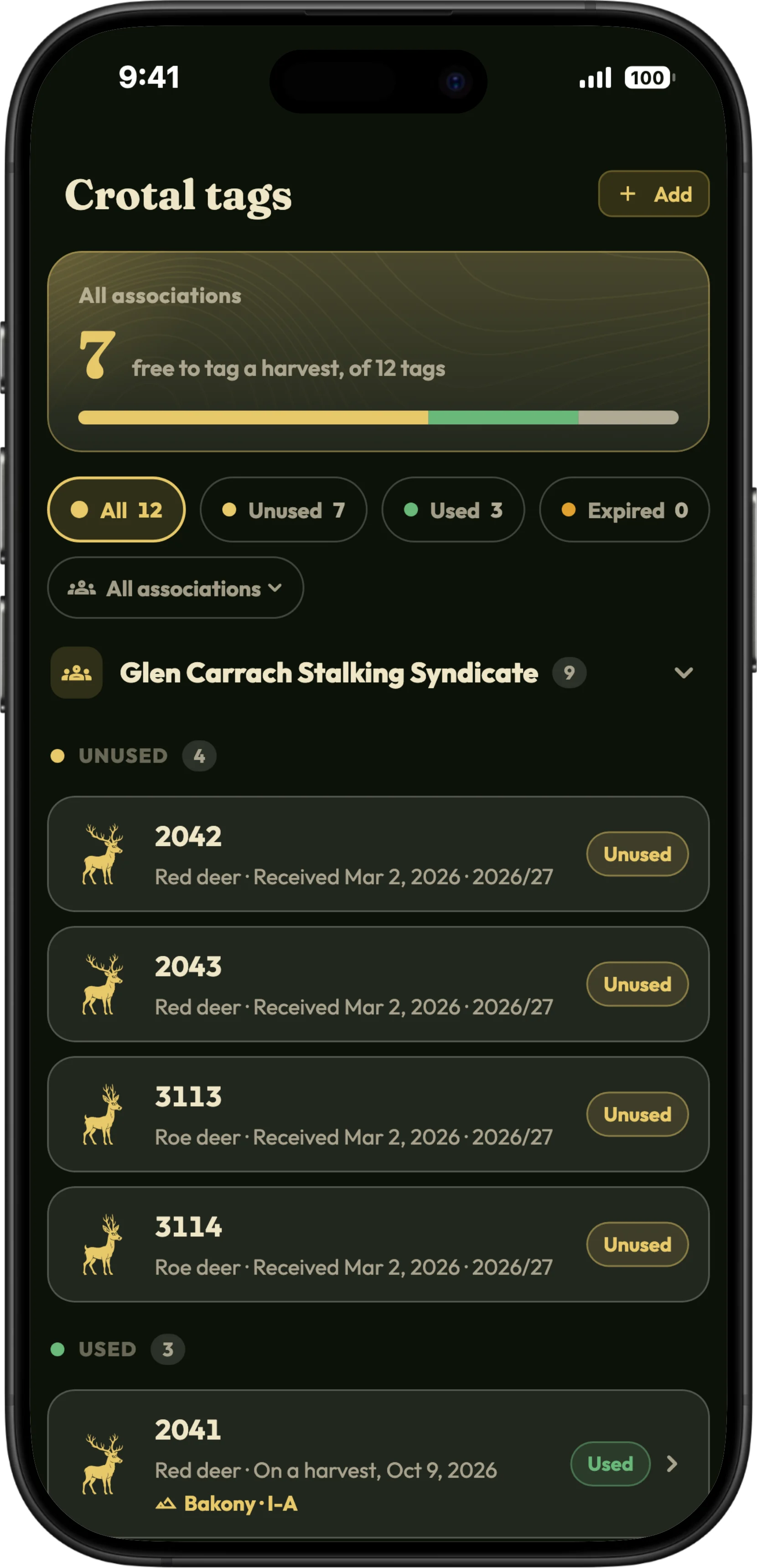Filter tags by Unused 7
This screenshot has height=1568, width=757.
[x=284, y=509]
